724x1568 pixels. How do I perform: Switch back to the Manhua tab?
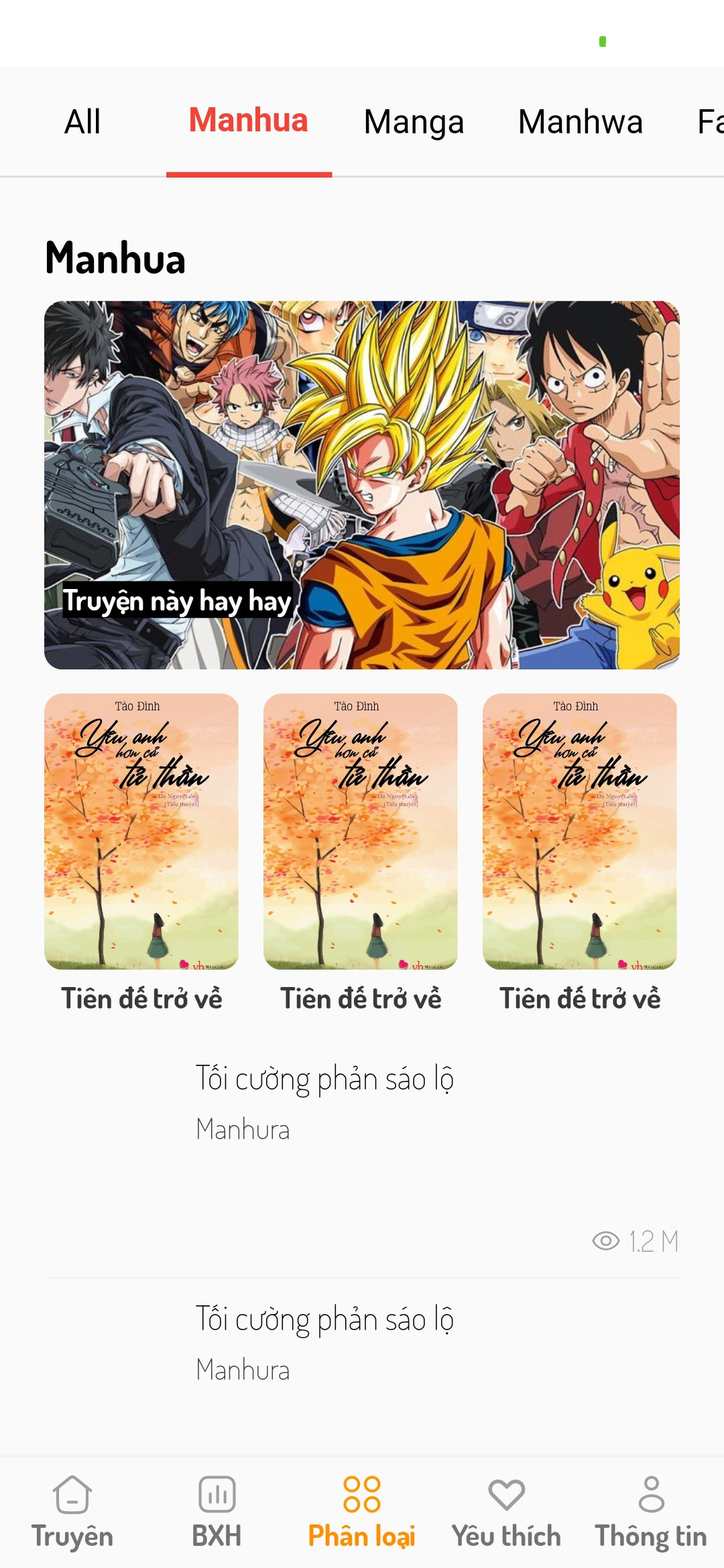[248, 122]
